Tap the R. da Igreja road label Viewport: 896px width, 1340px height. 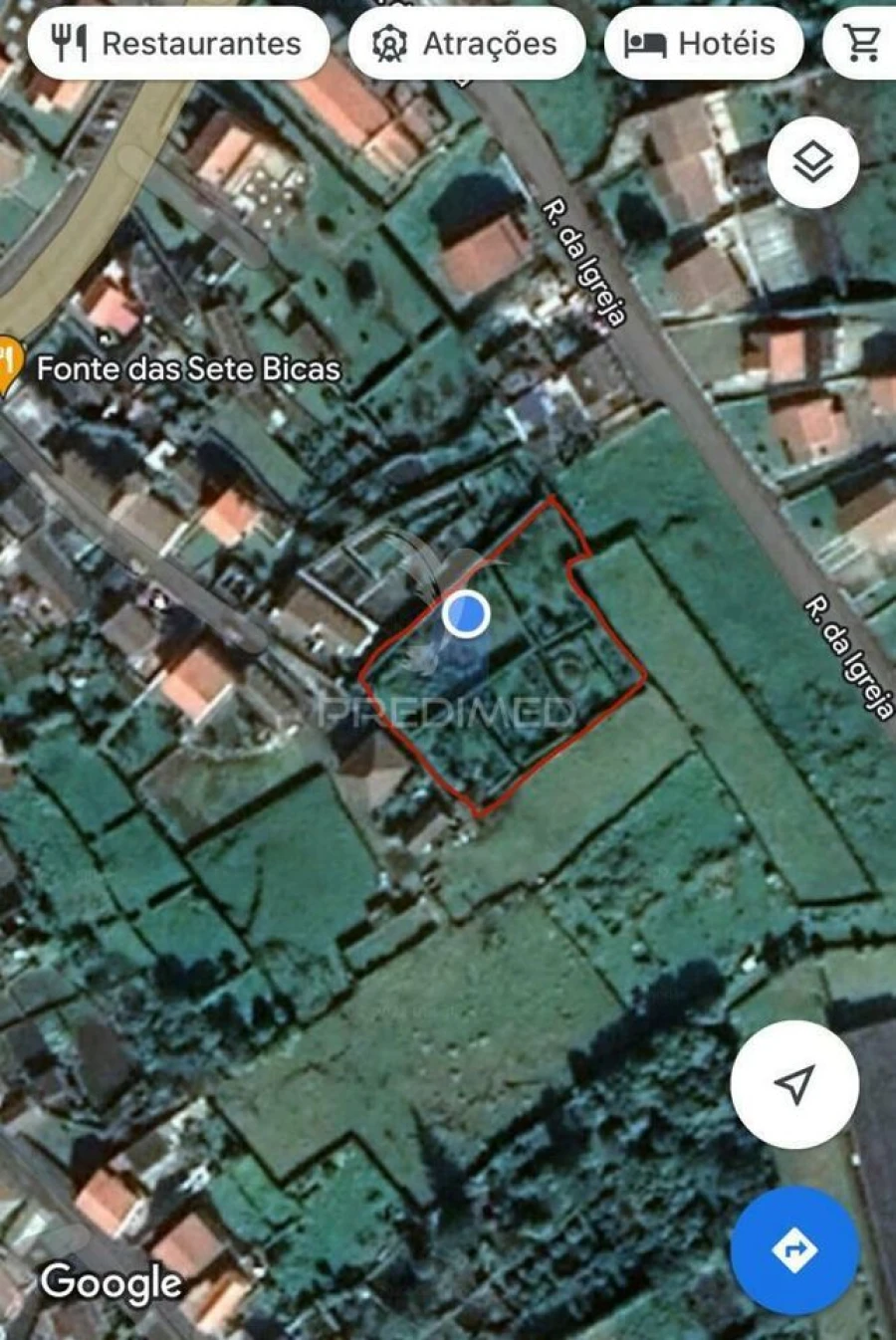coord(582,264)
